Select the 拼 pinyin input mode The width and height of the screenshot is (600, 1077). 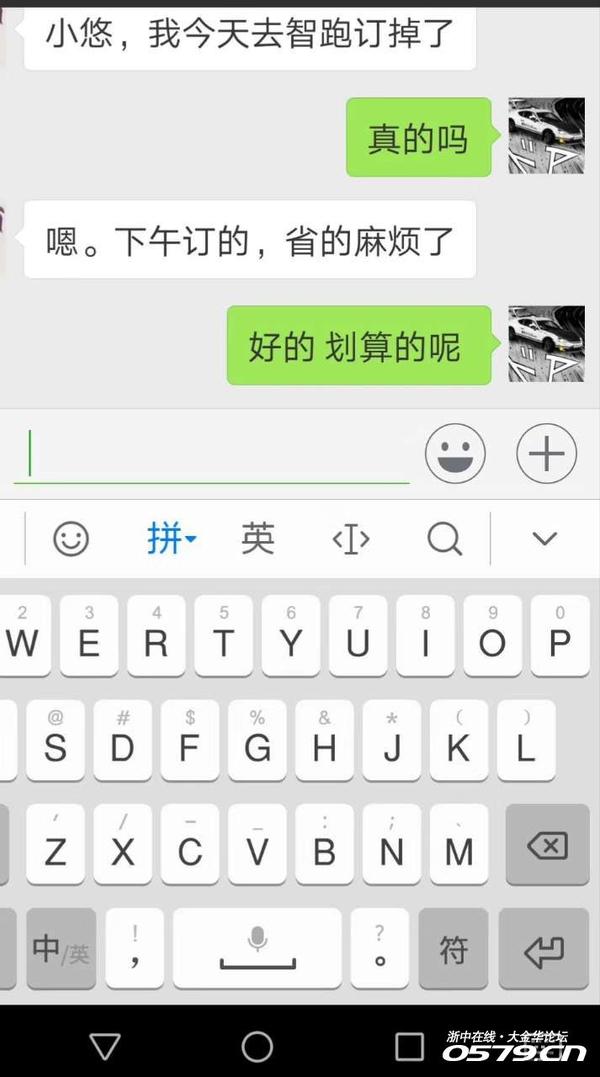[x=171, y=540]
